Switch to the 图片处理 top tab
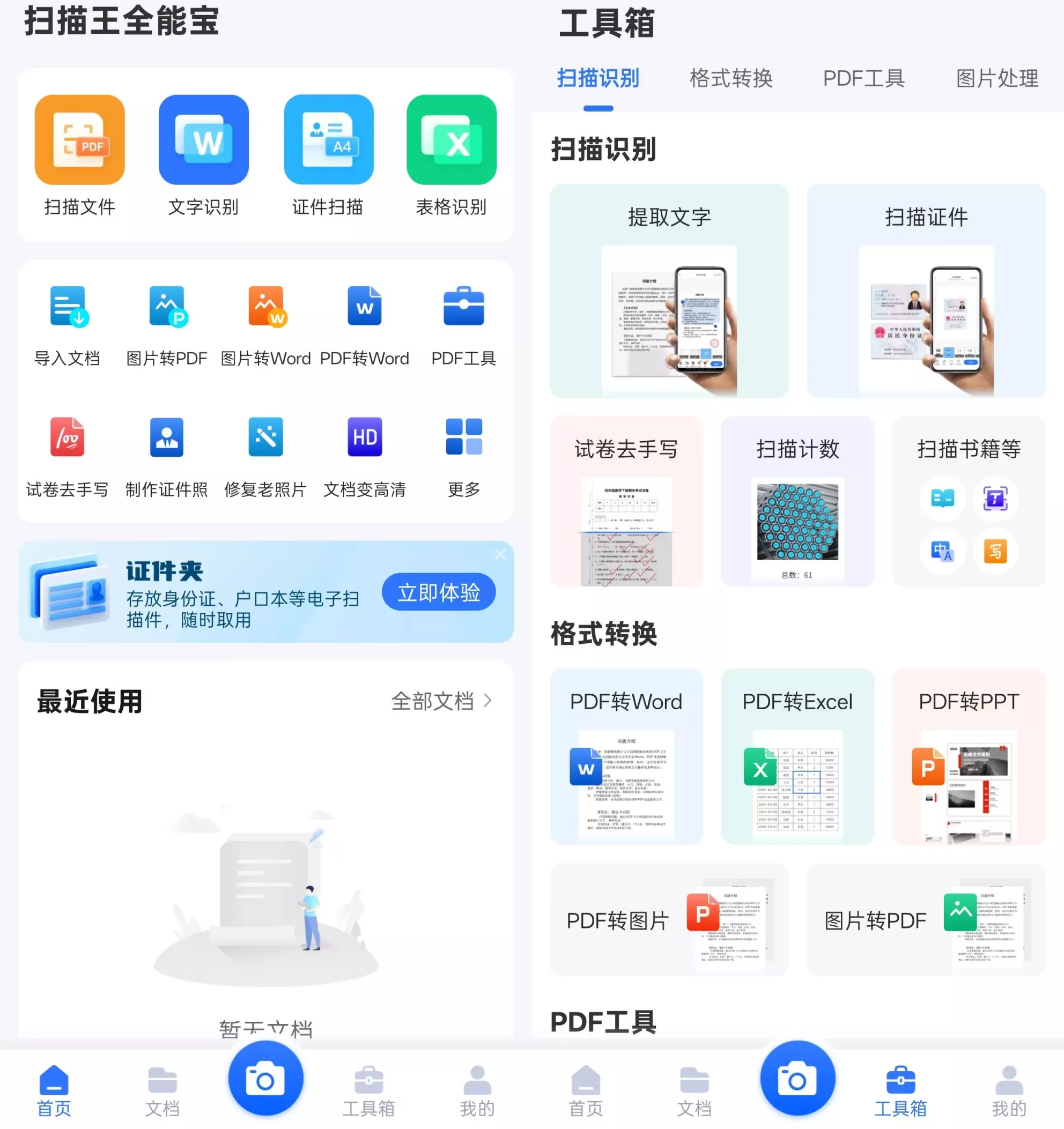 (x=996, y=78)
